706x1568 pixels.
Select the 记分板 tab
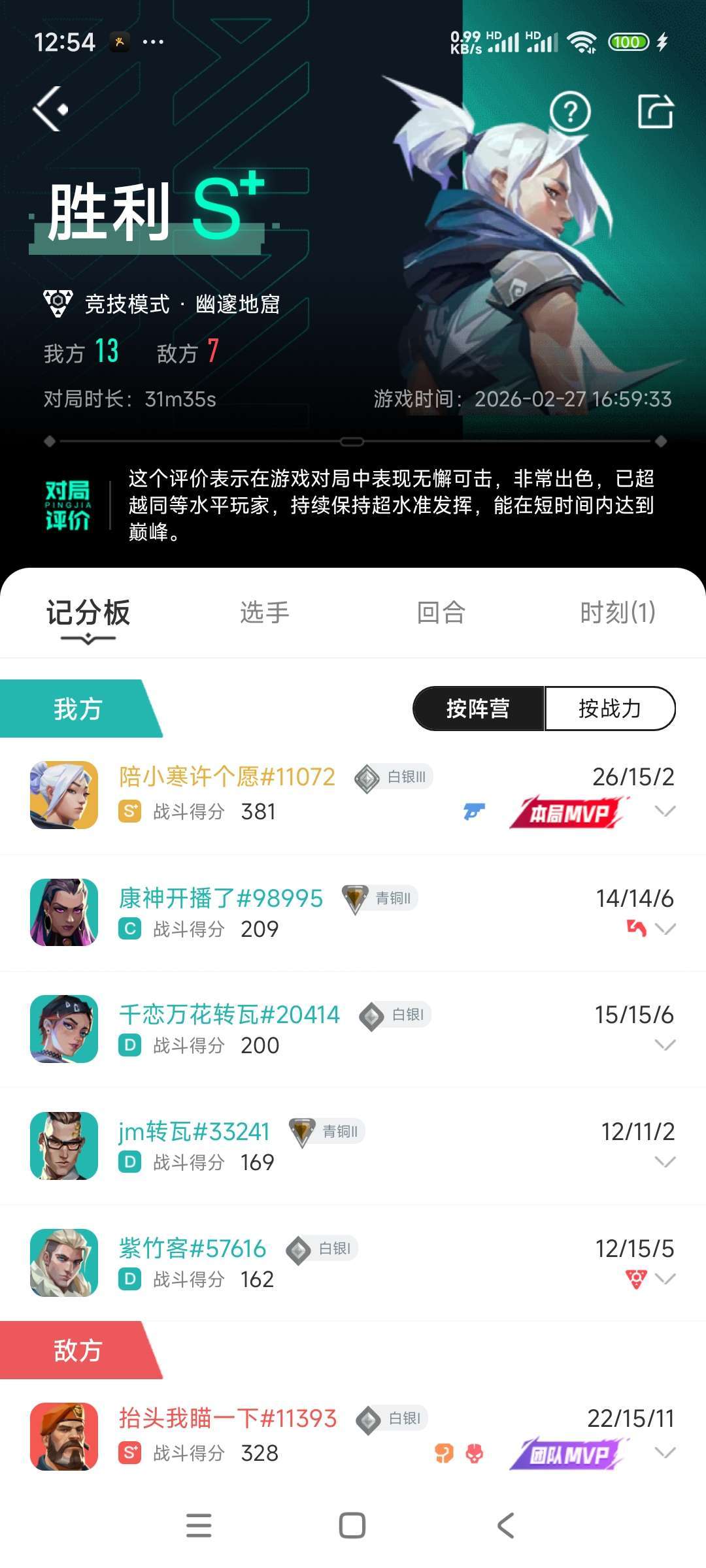coord(88,613)
